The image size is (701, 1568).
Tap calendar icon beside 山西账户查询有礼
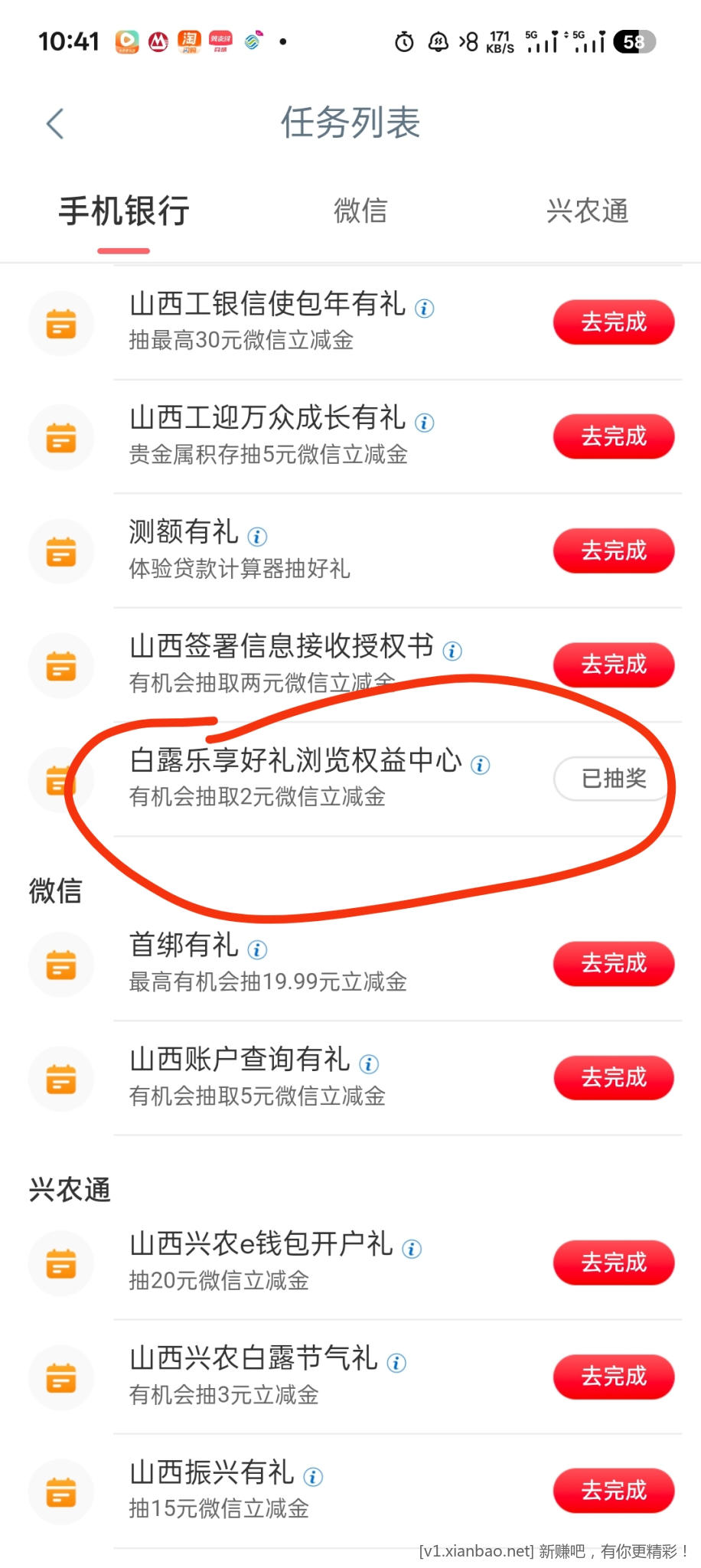coord(61,1078)
